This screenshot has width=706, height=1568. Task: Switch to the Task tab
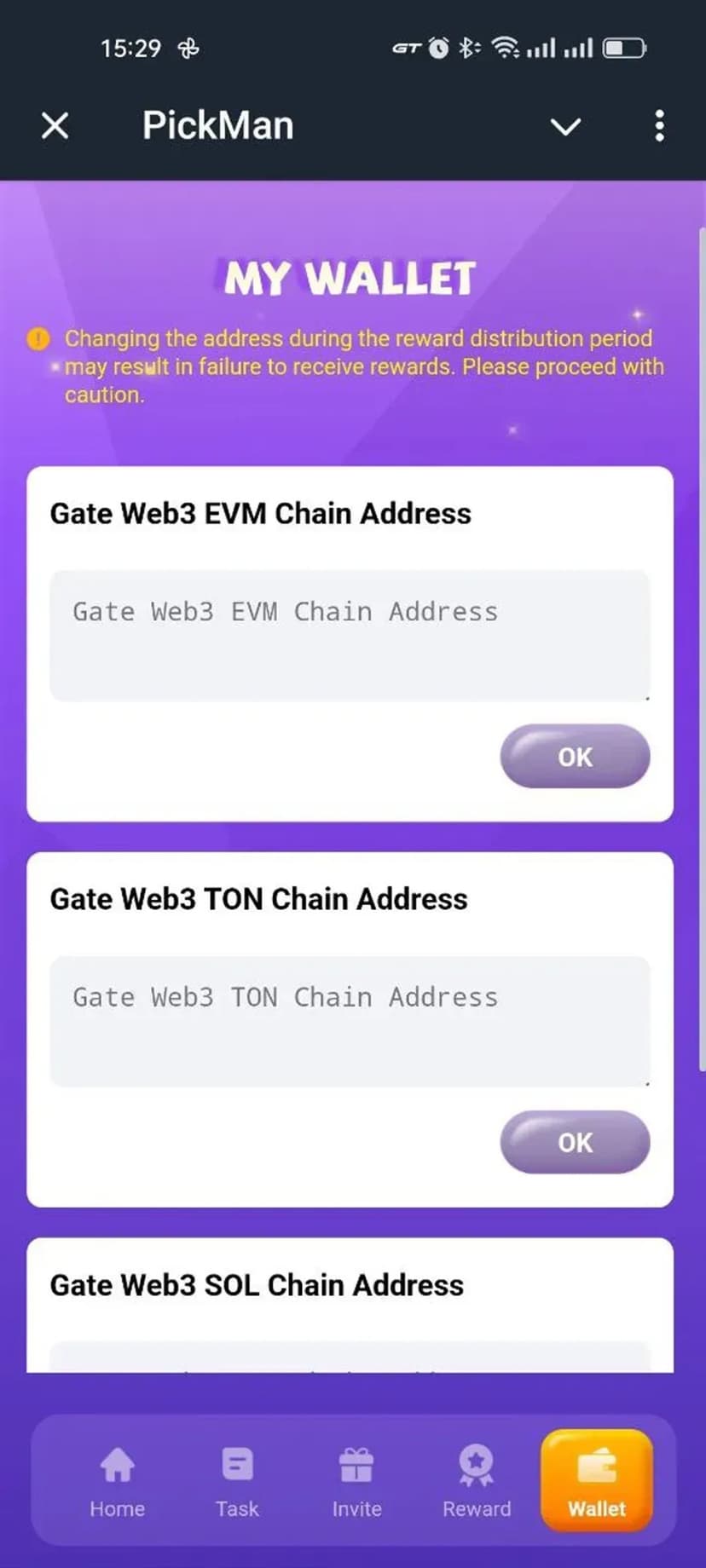(x=237, y=1482)
